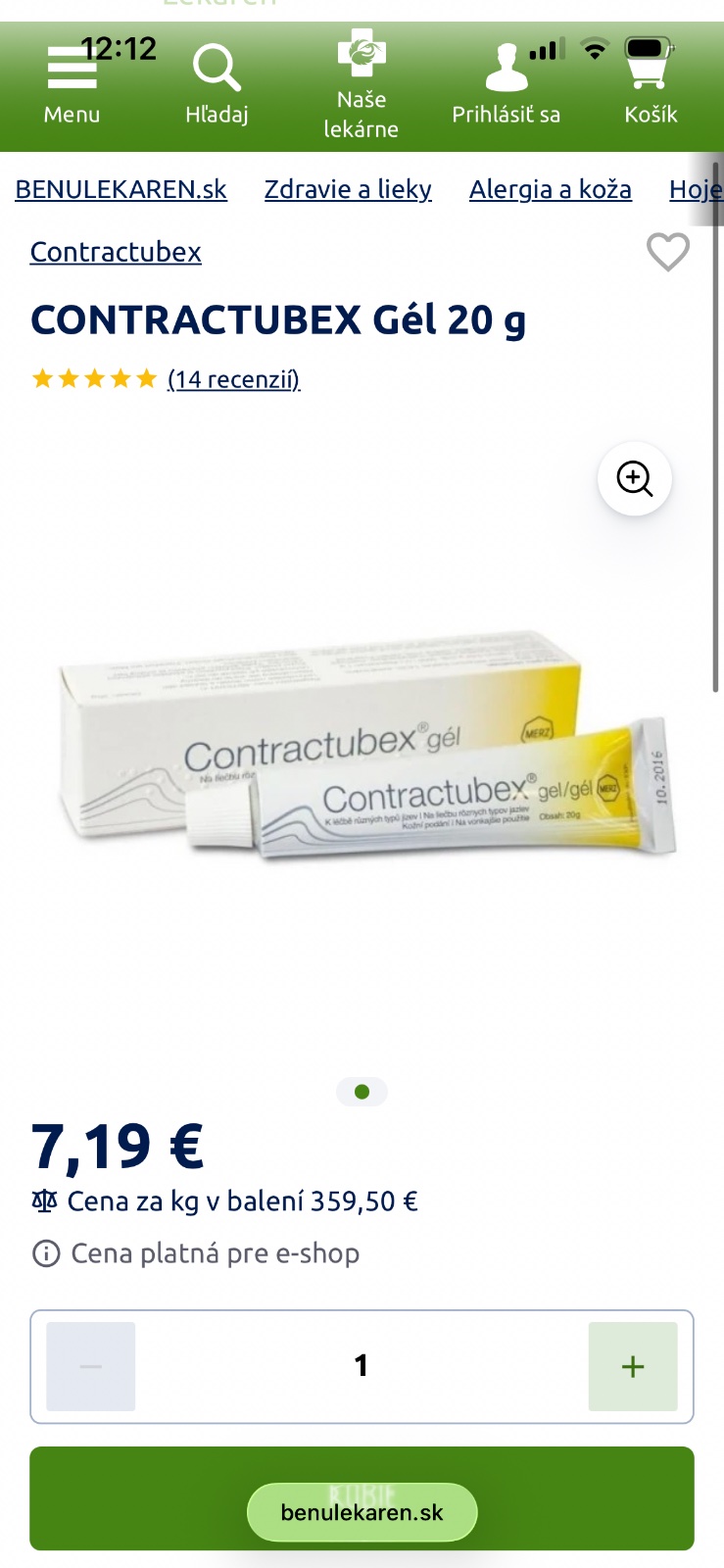
Task: Go to BENULEKAREN.sk breadcrumb
Action: coord(121,189)
